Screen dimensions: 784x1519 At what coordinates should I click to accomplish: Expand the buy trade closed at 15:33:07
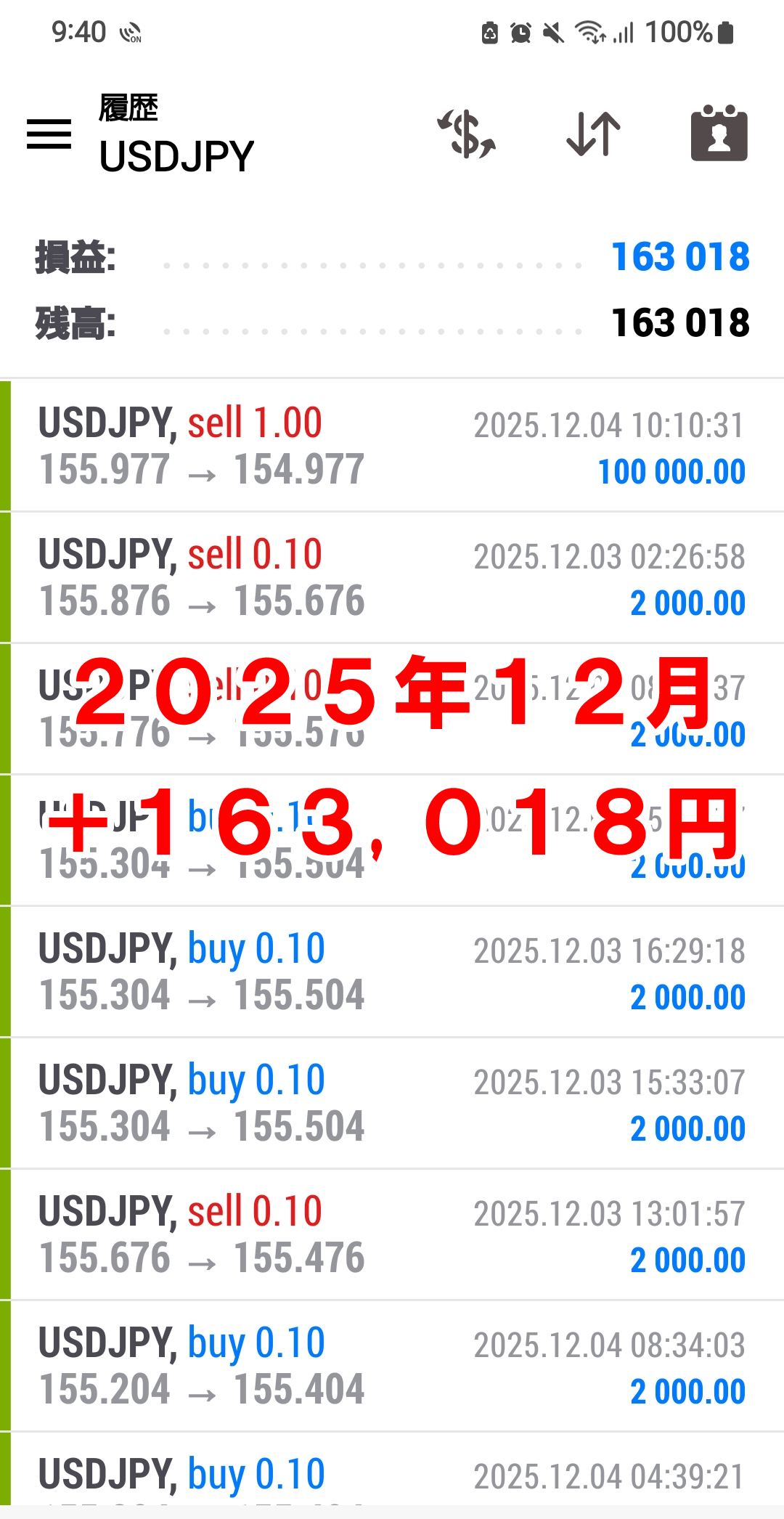pyautogui.click(x=392, y=1103)
